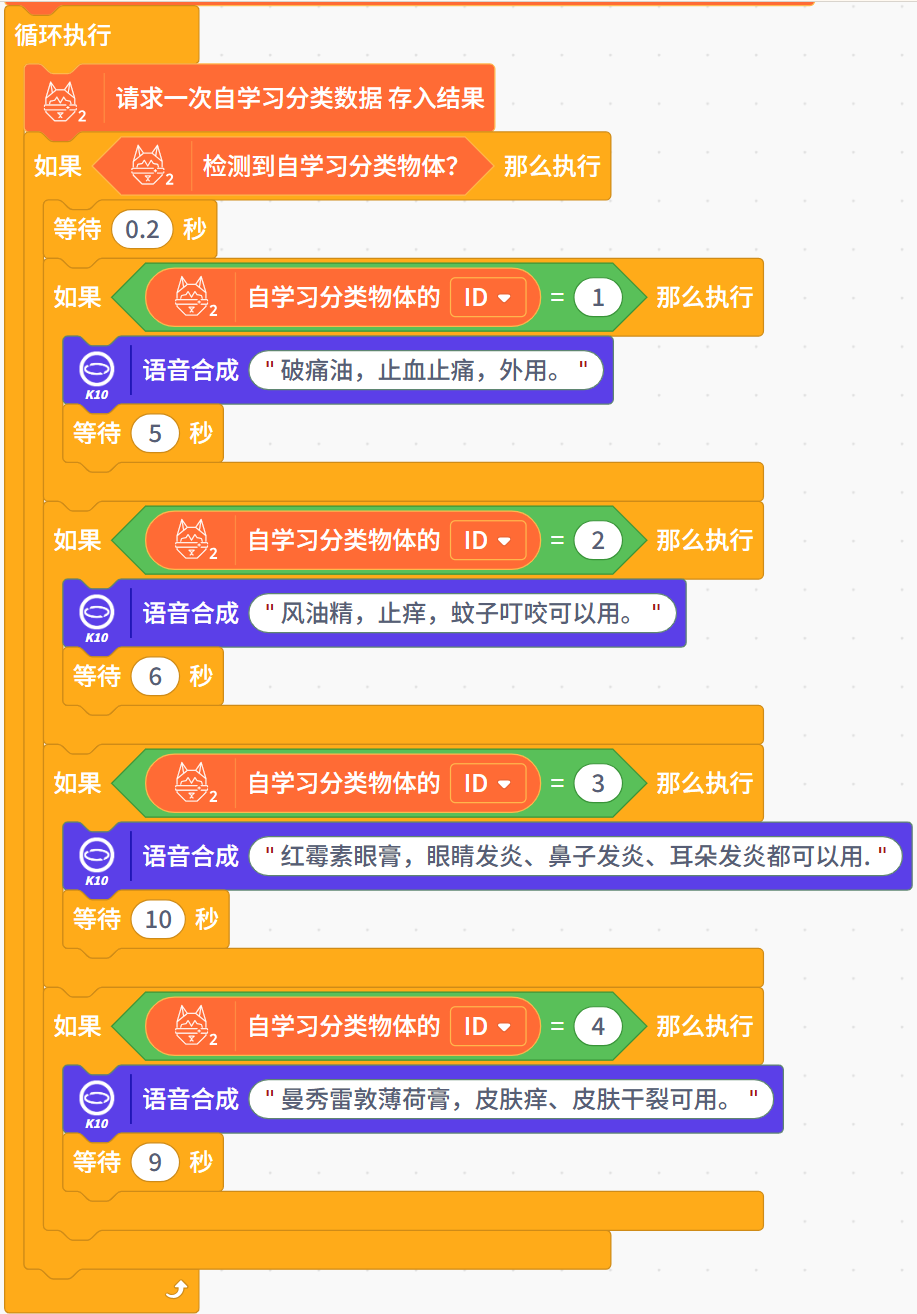Open the ID dropdown in the =2 condition
The height and width of the screenshot is (1314, 917).
[488, 541]
